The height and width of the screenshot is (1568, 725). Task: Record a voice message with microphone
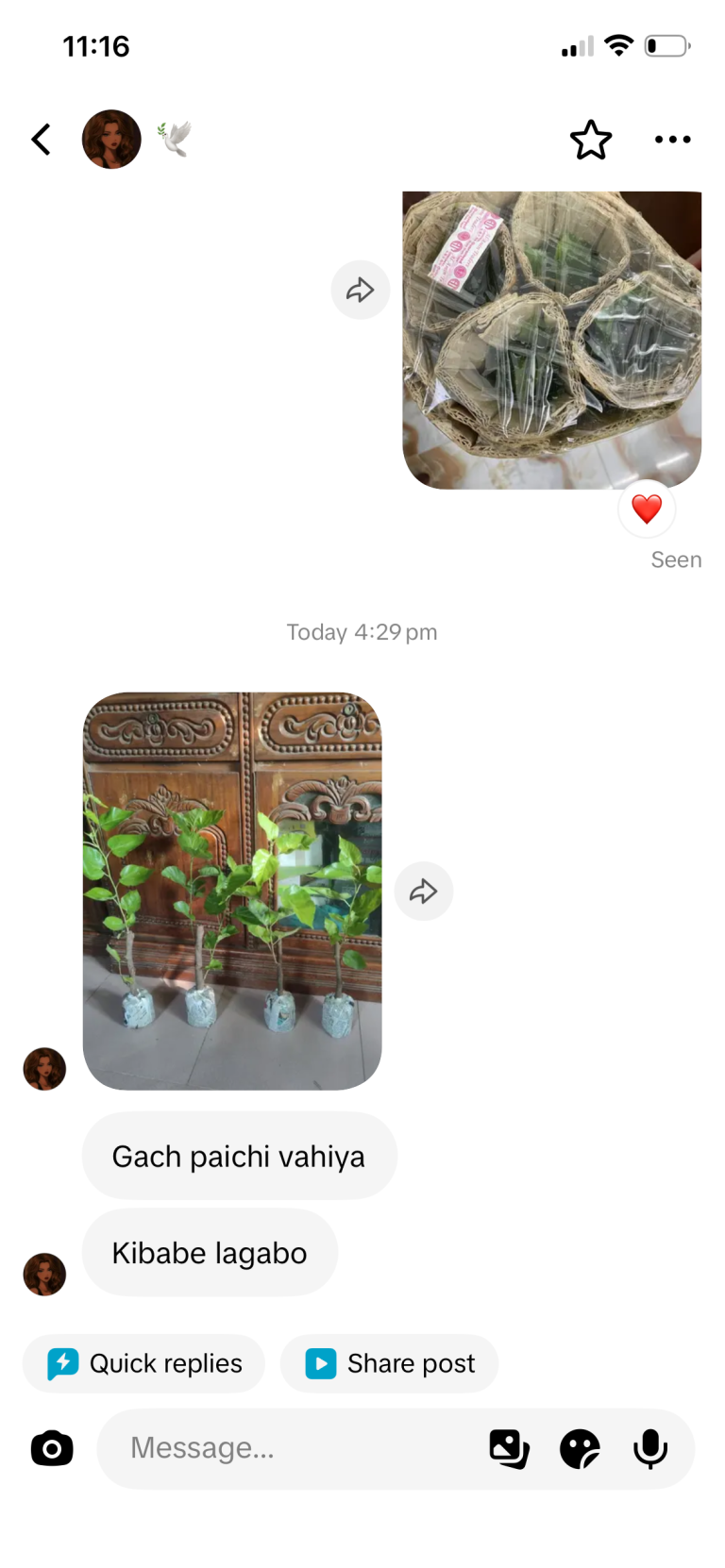650,1448
